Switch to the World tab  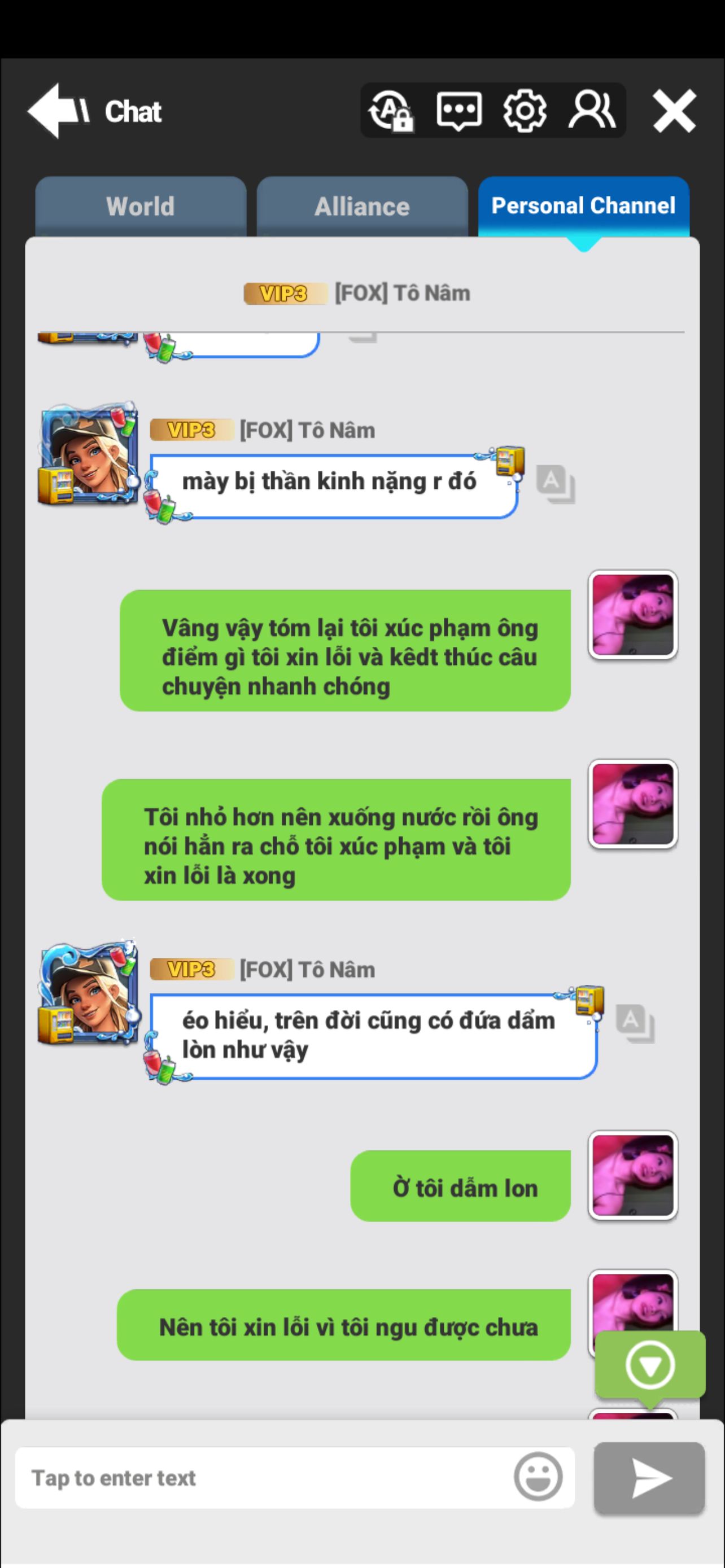click(x=141, y=207)
